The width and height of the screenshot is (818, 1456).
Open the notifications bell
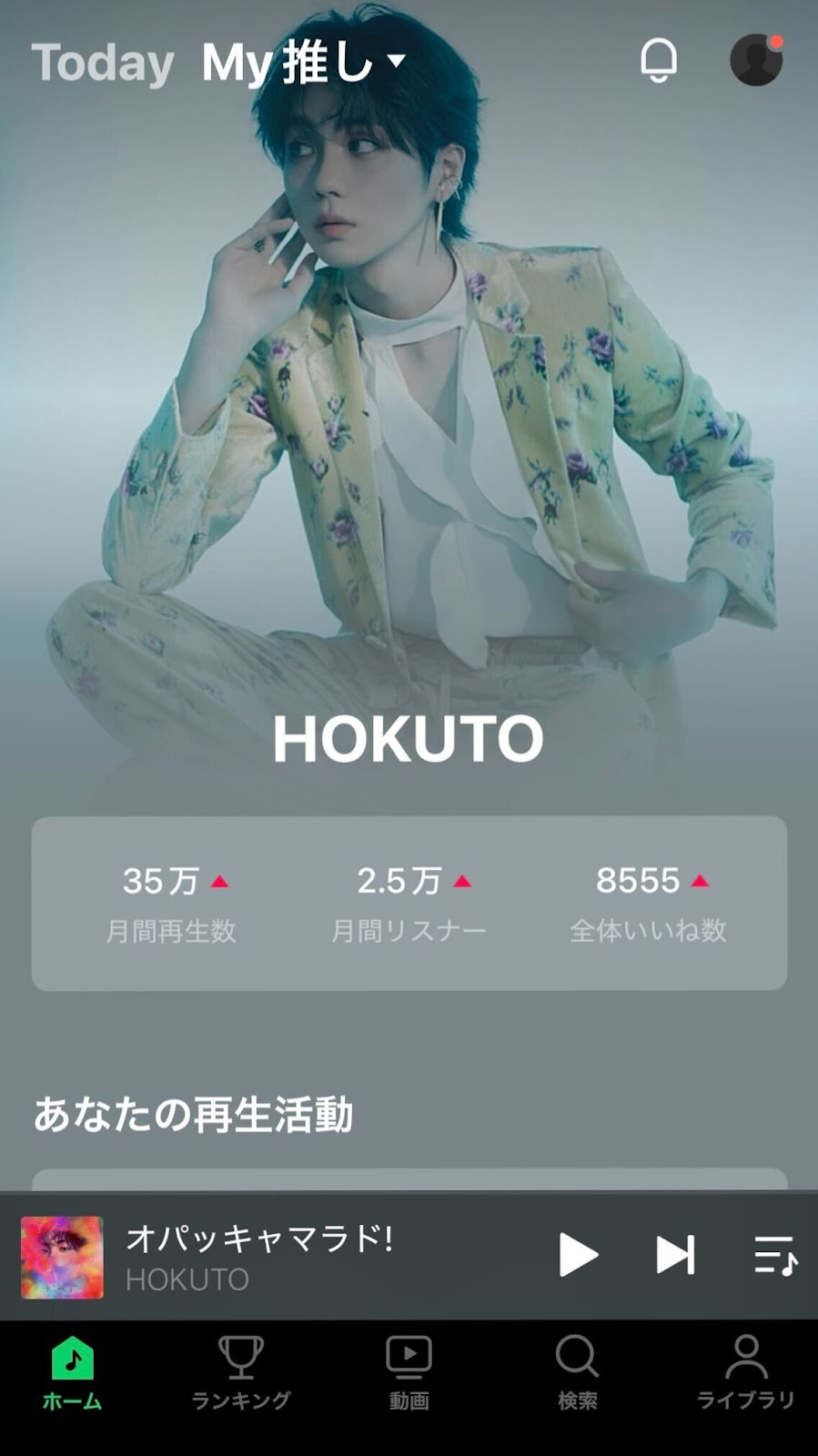pyautogui.click(x=659, y=61)
